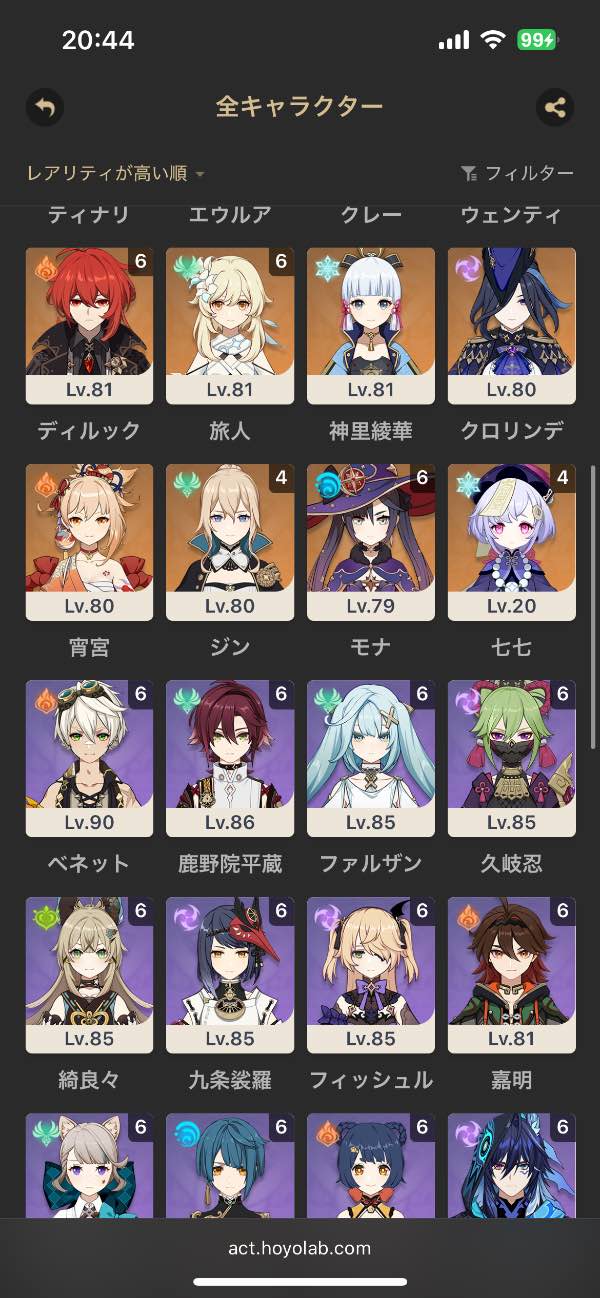Viewport: 600px width, 1298px height.
Task: Open モナ character card
Action: pos(371,542)
